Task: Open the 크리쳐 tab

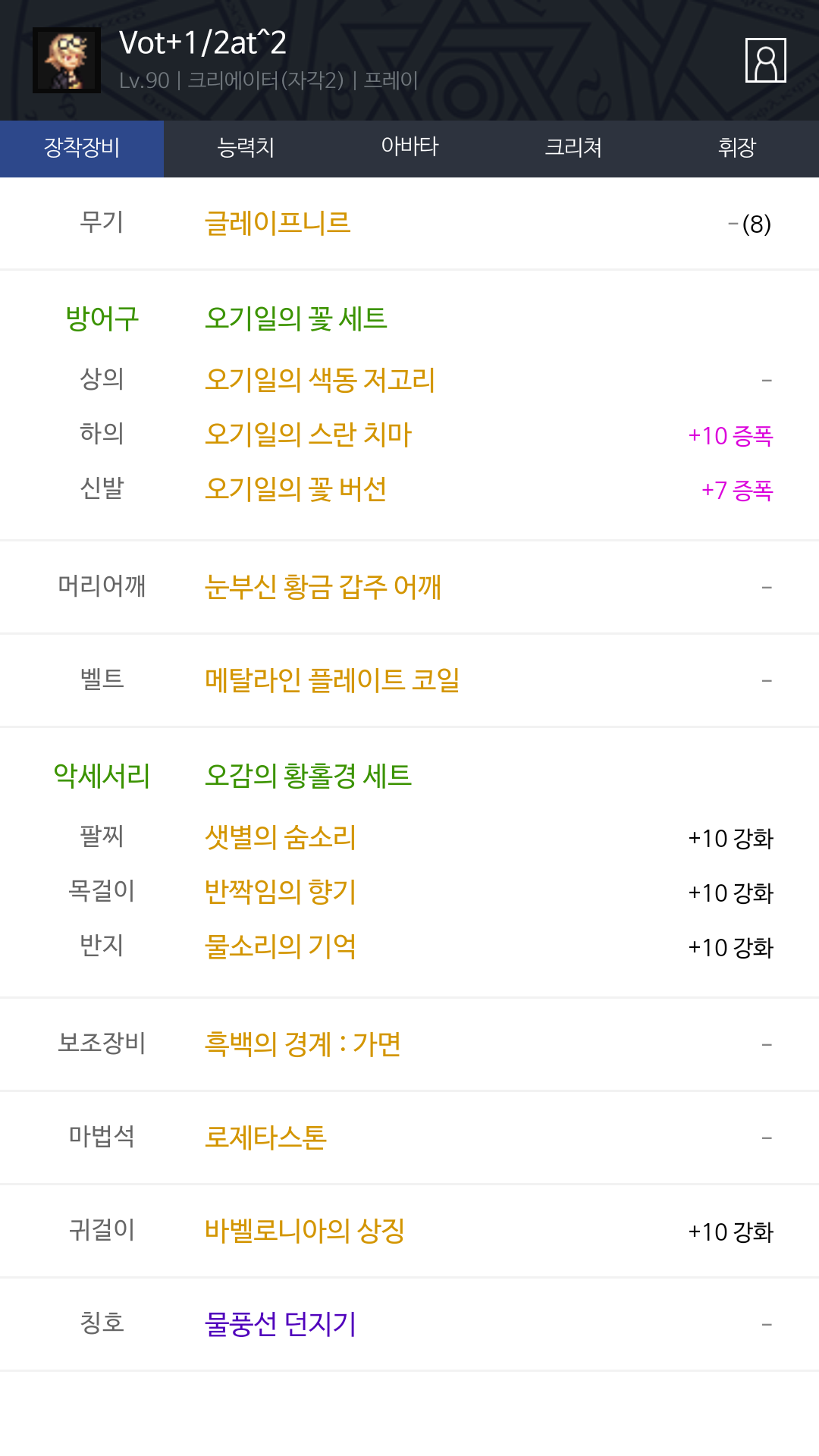Action: (x=573, y=148)
